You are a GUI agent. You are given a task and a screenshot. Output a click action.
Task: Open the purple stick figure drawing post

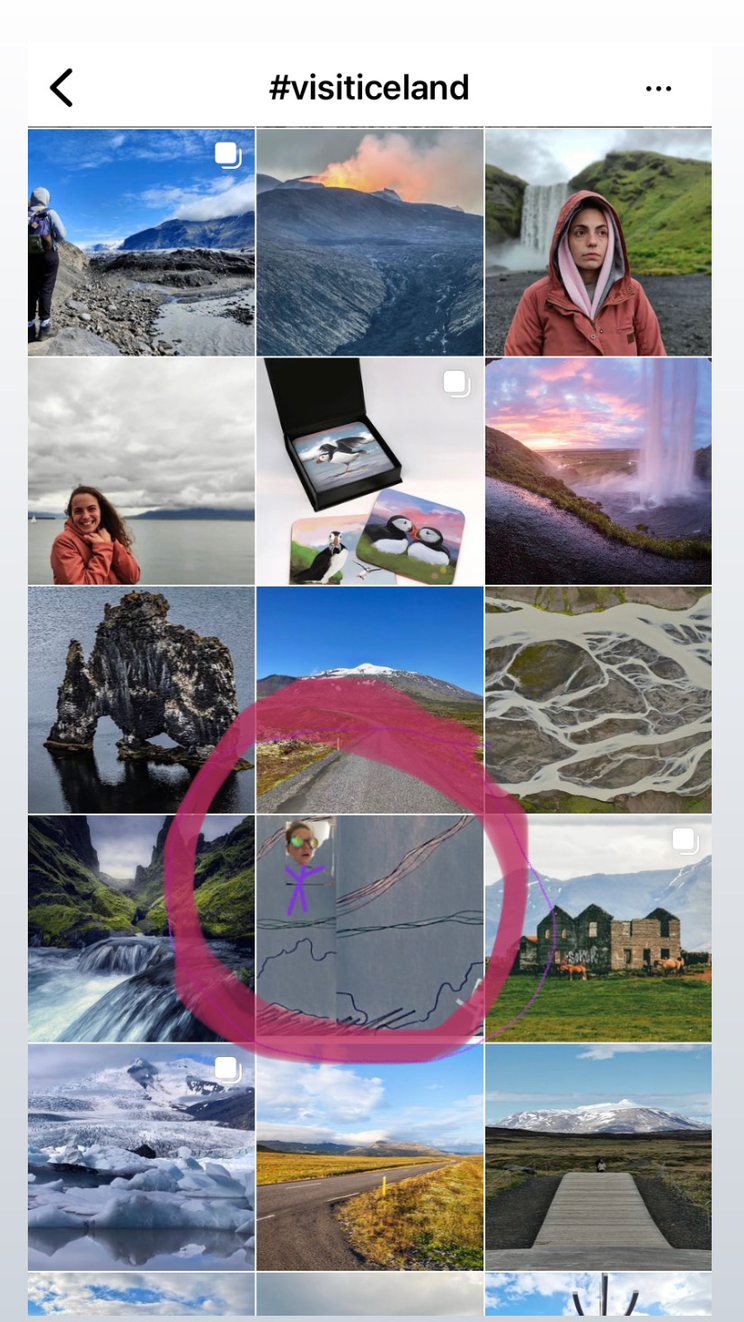369,928
